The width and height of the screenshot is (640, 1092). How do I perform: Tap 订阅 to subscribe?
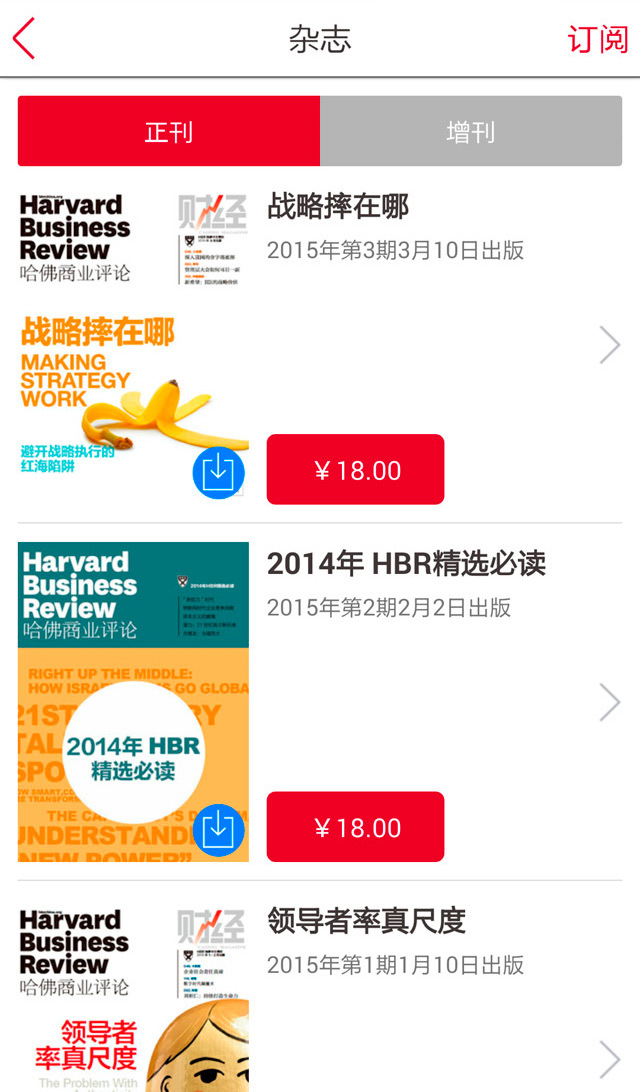[597, 39]
